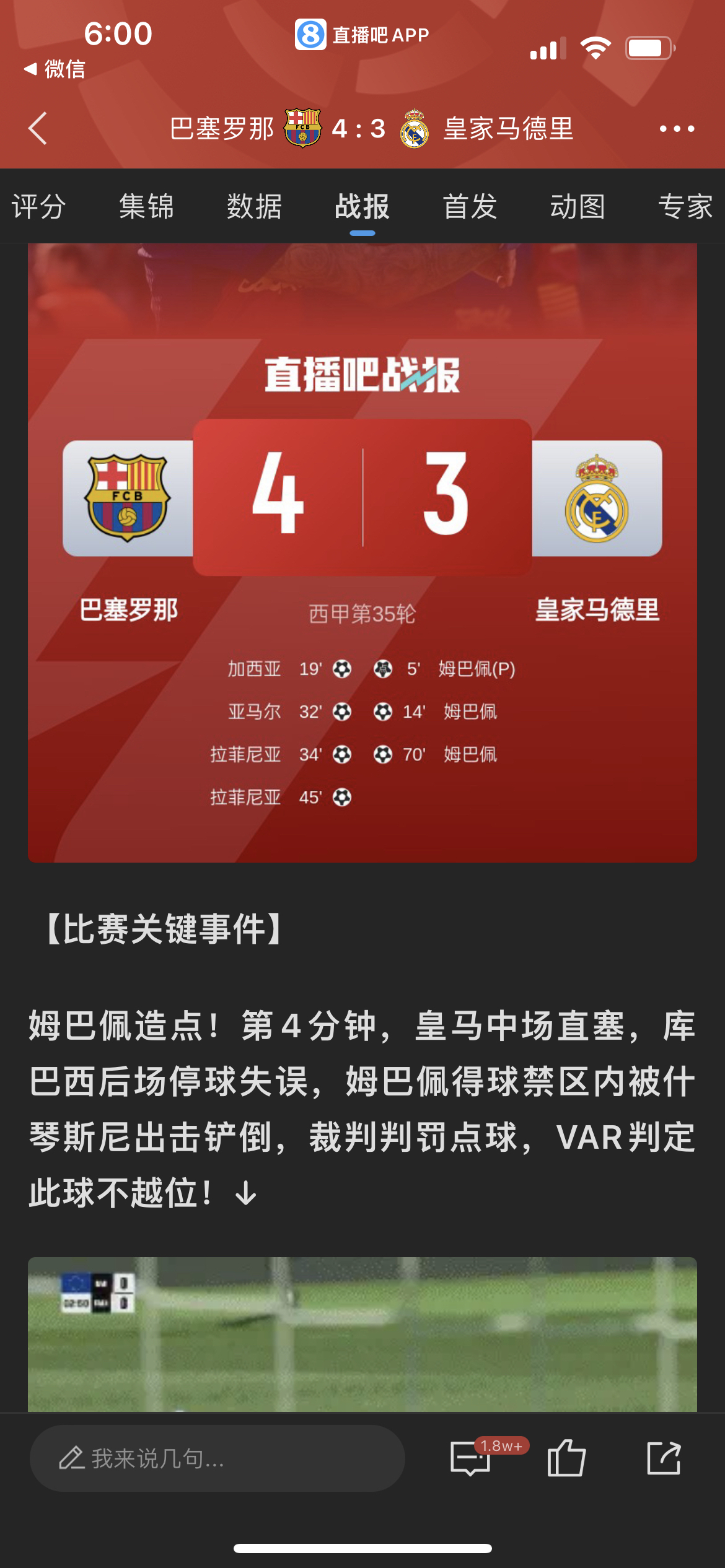This screenshot has height=1568, width=725.
Task: Like this match report
Action: pos(566,1458)
